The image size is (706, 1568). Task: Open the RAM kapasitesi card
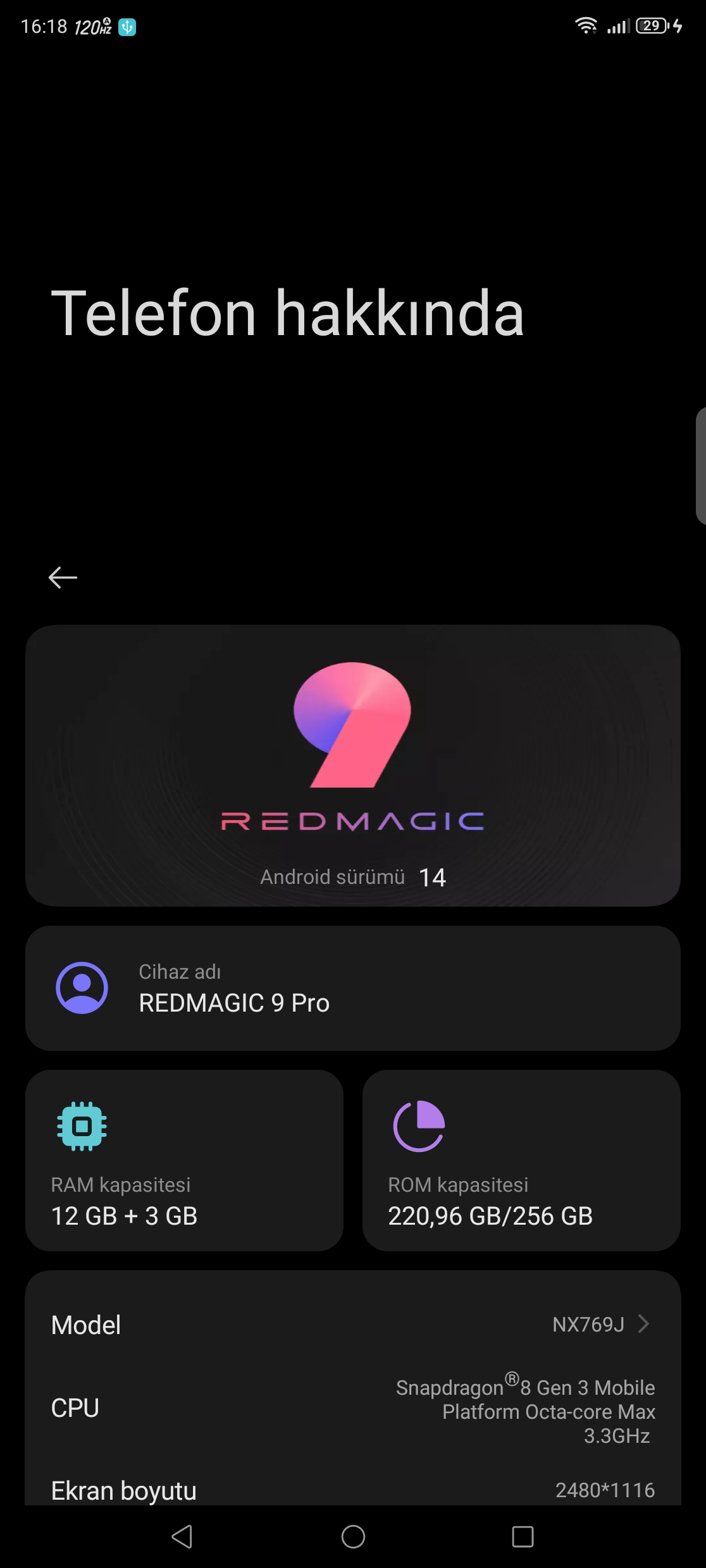coord(184,1160)
